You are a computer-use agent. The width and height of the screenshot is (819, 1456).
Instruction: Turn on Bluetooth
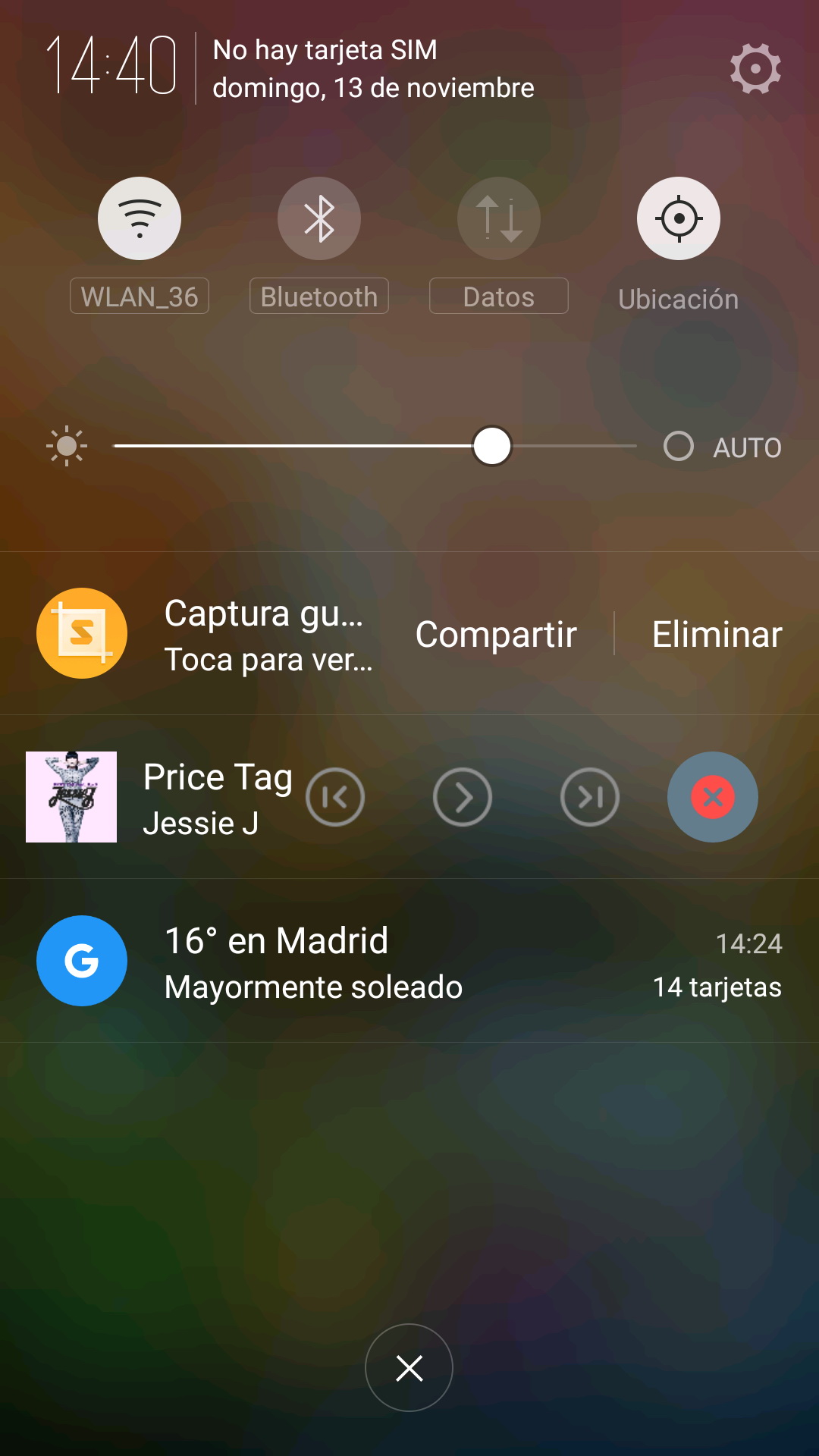click(319, 218)
